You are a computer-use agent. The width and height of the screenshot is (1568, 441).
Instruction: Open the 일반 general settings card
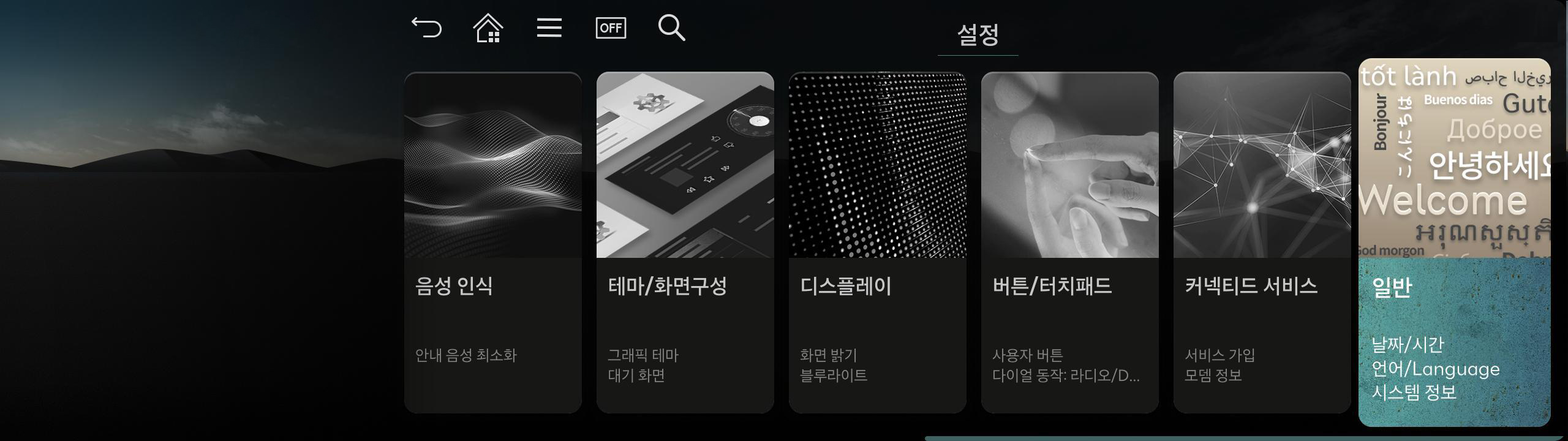coord(1454,243)
